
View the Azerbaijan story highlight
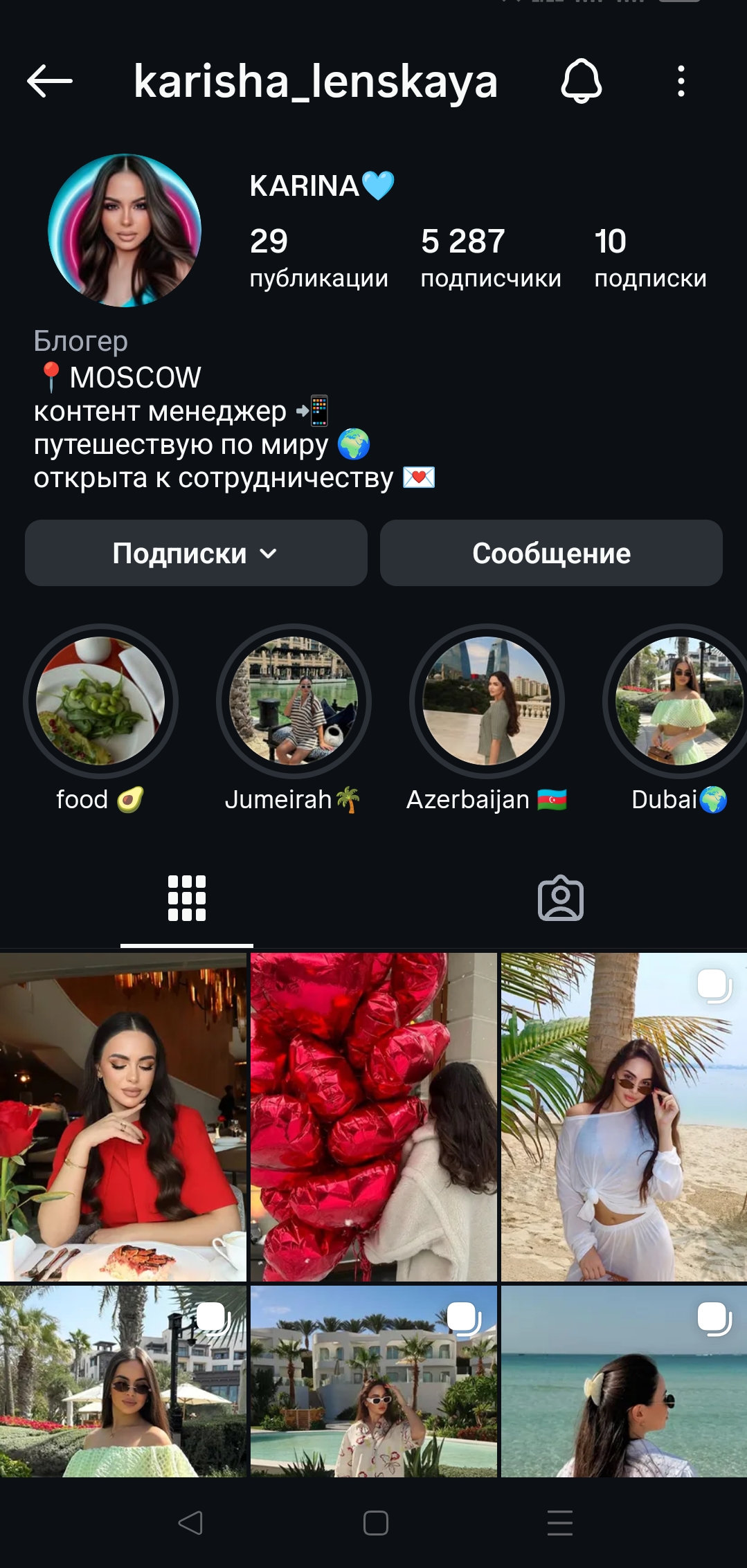click(x=487, y=701)
